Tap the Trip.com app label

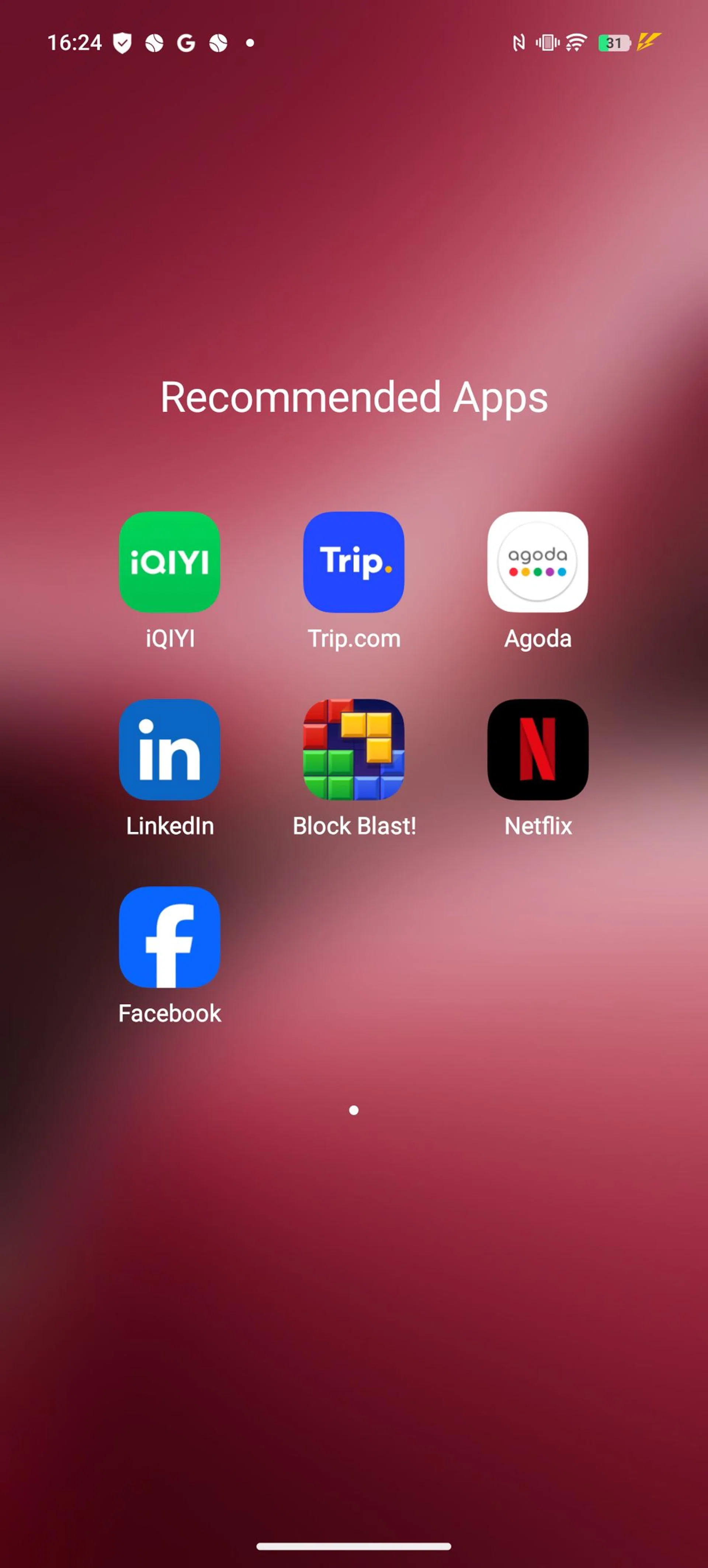354,639
